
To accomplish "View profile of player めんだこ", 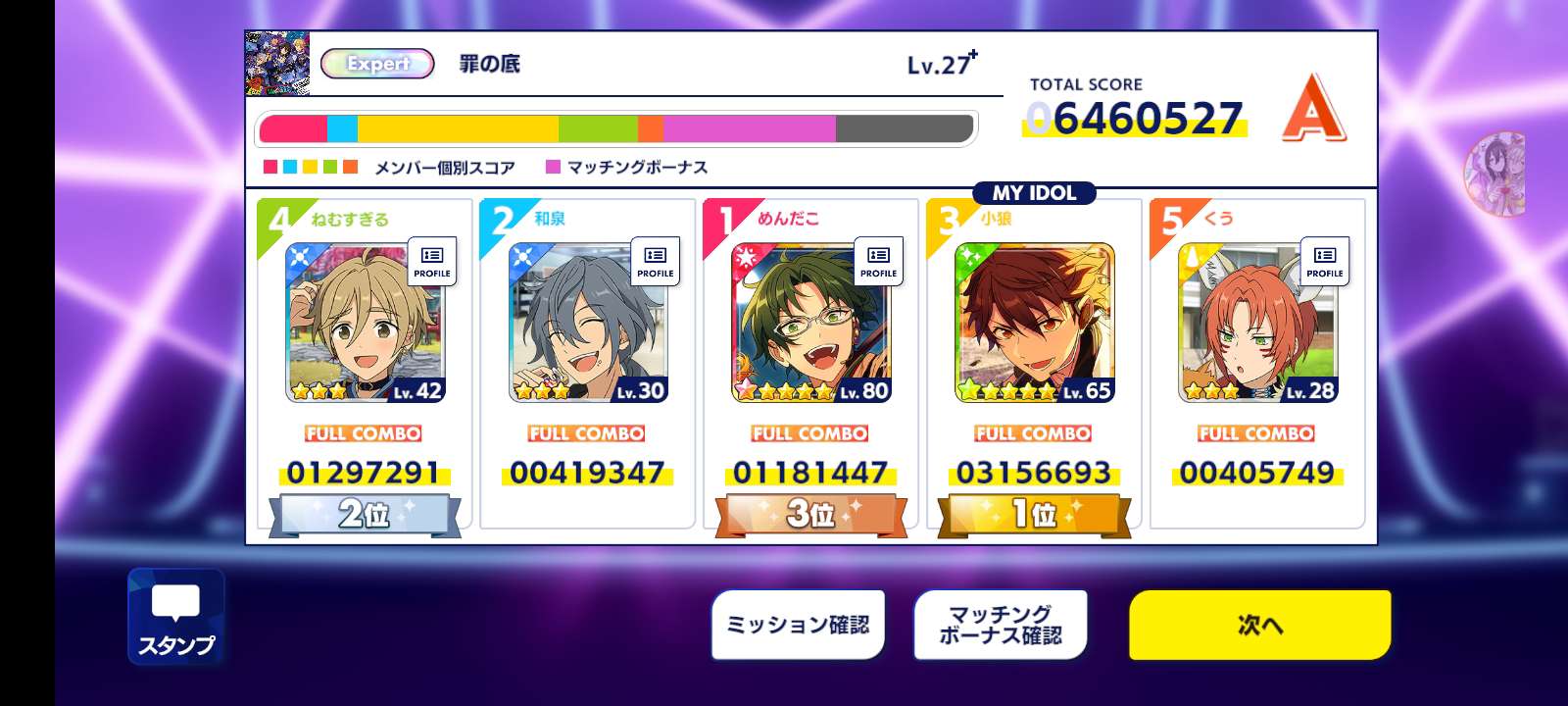I will [878, 261].
